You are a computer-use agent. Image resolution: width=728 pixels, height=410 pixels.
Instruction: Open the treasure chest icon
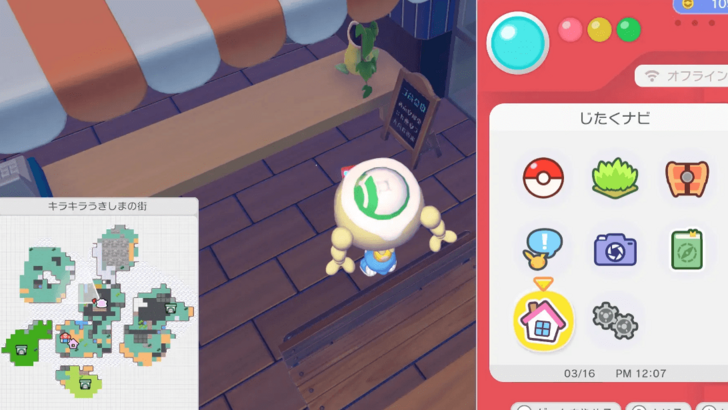(686, 179)
